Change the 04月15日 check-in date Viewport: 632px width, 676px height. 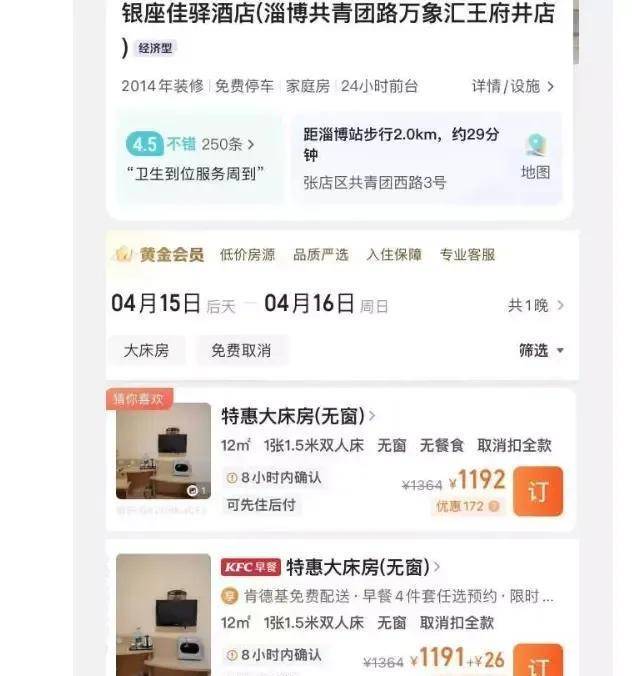pos(156,304)
